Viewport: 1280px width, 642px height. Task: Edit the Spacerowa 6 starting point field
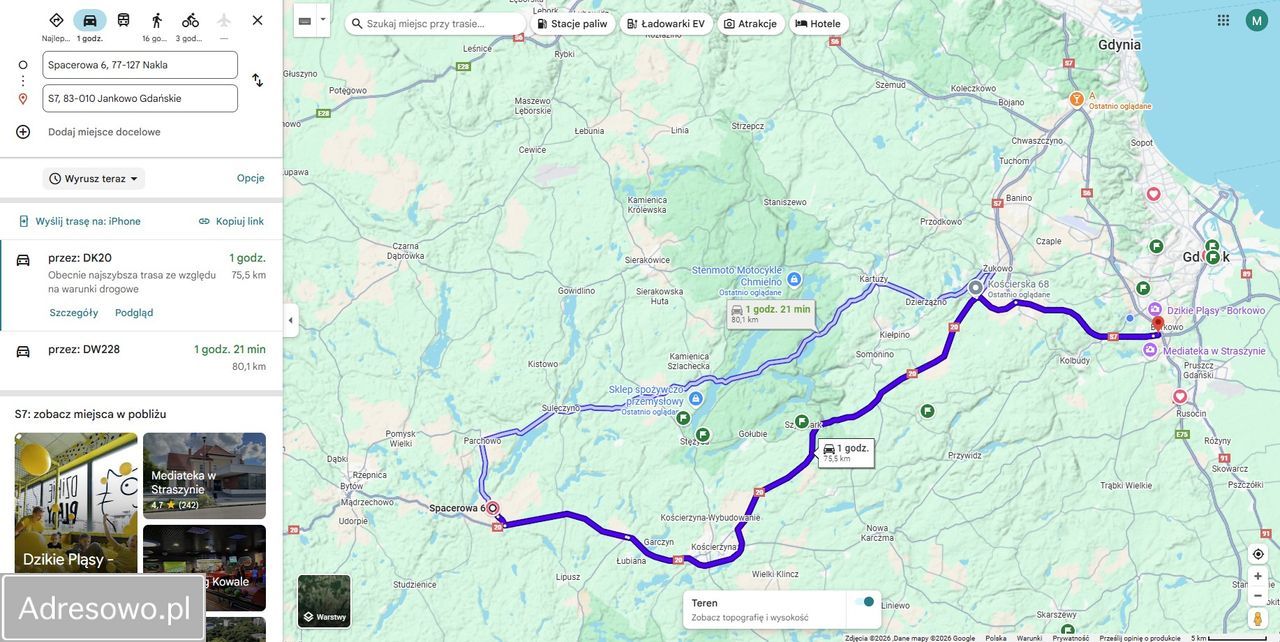point(140,65)
